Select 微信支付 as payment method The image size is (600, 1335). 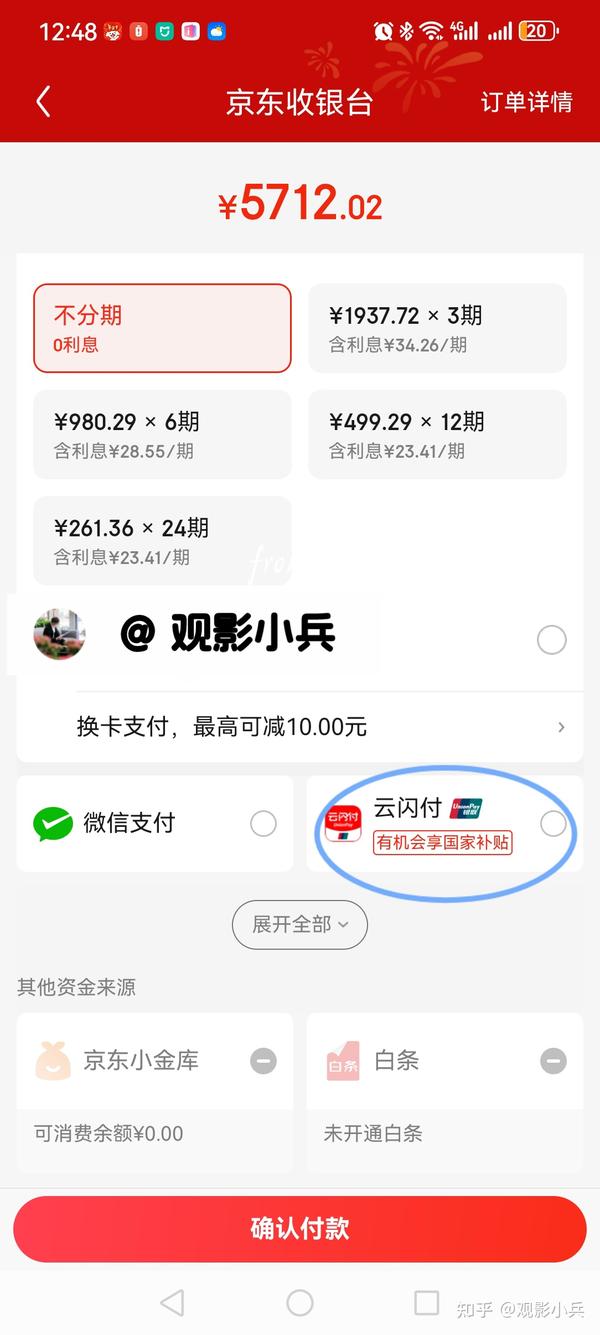click(x=155, y=823)
